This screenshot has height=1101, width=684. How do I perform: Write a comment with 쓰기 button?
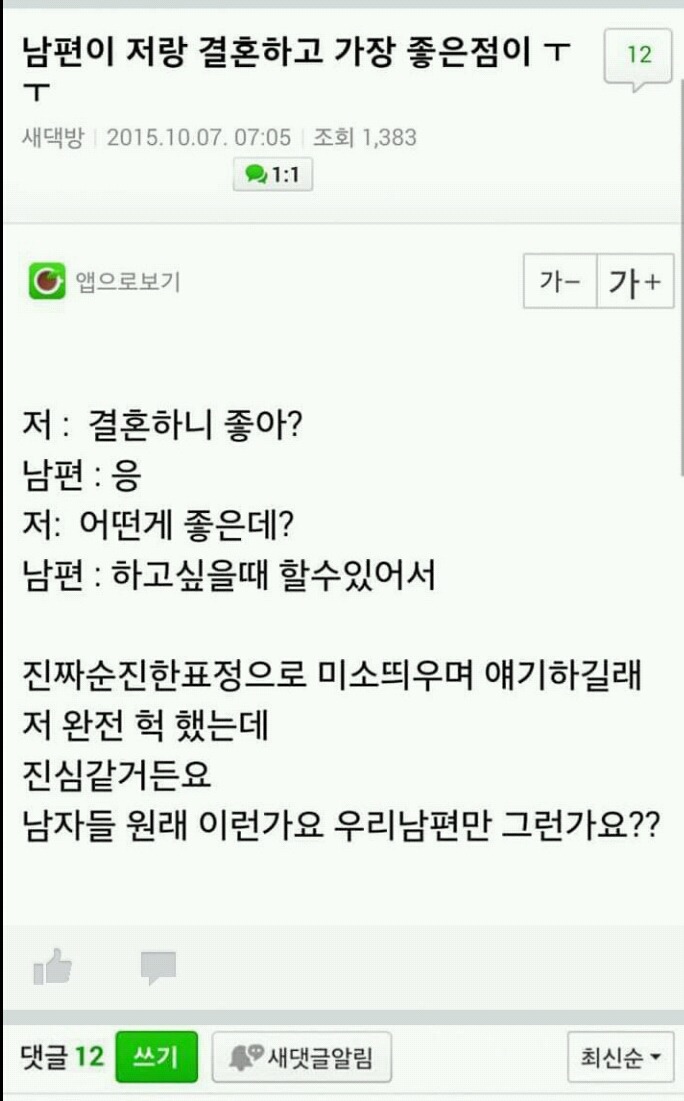(x=156, y=1057)
